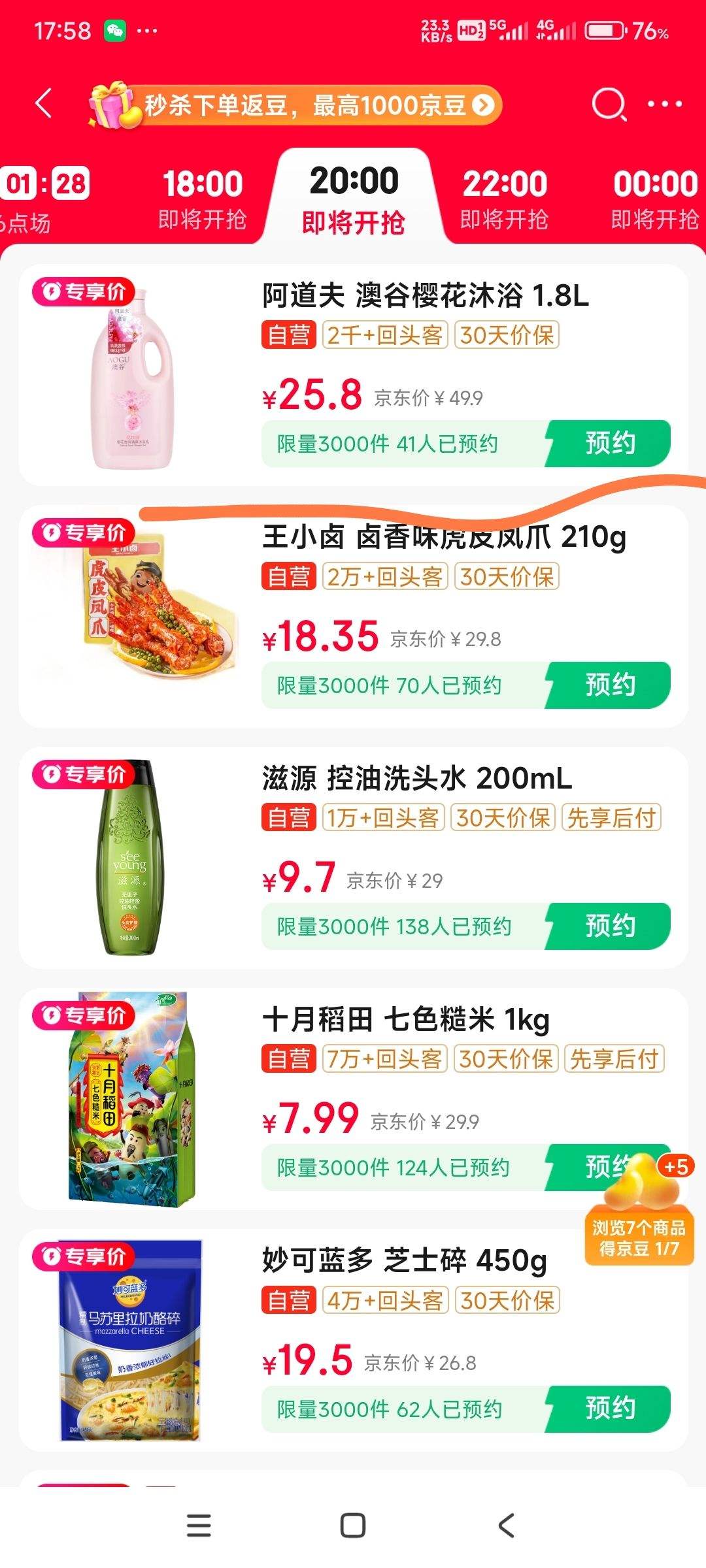The width and height of the screenshot is (706, 1568).
Task: Tap 预约 for 妙可蓝多 芝士碎 450g
Action: pyautogui.click(x=609, y=1409)
